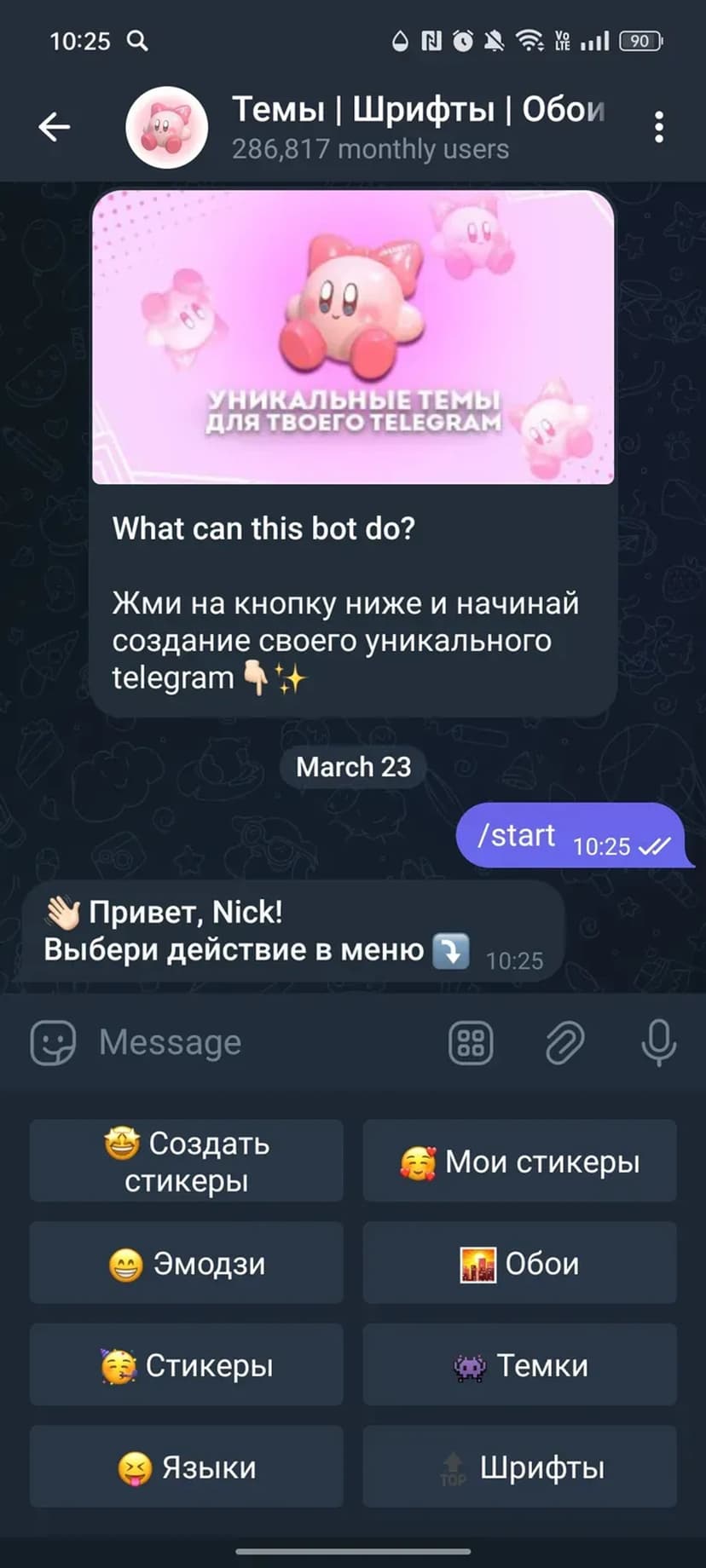Open the sticker and emoji picker
This screenshot has width=706, height=1568.
(53, 1042)
